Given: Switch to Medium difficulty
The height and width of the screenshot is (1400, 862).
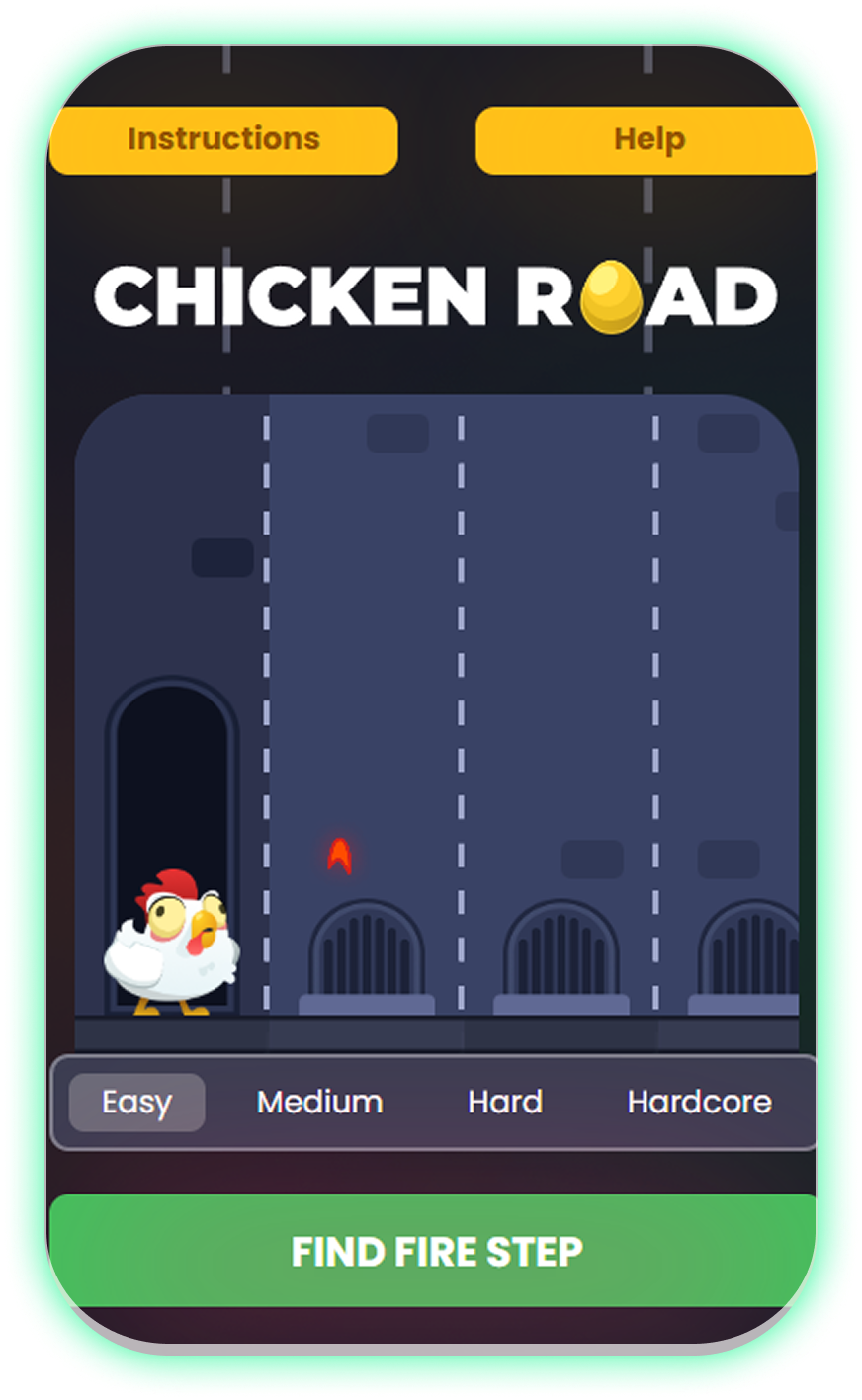Looking at the screenshot, I should (x=319, y=1102).
